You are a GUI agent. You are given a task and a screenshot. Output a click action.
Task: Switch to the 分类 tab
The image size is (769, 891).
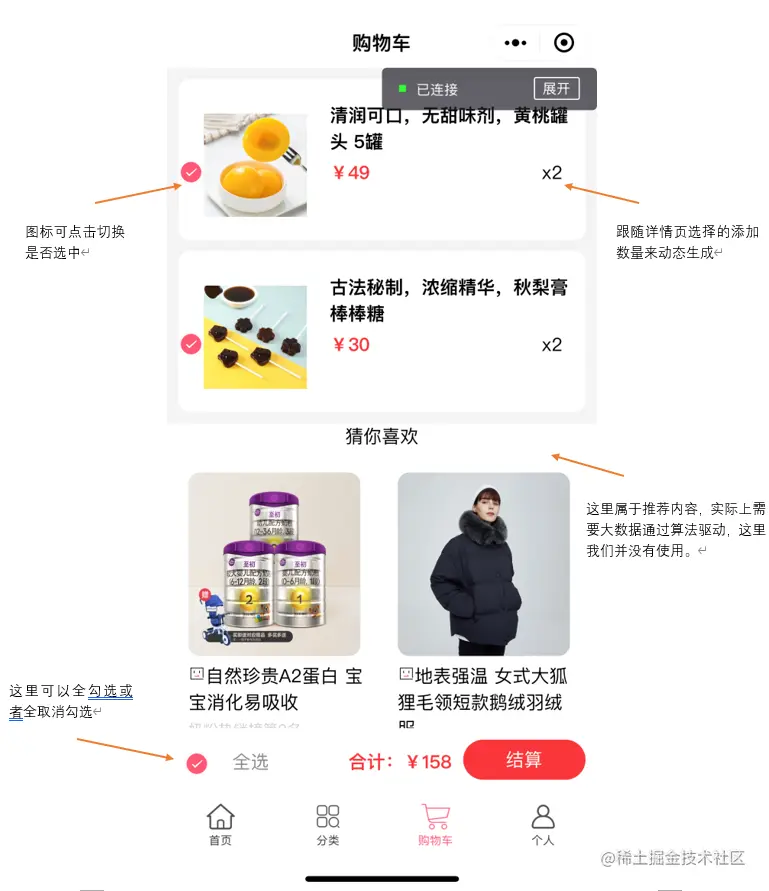tap(328, 824)
